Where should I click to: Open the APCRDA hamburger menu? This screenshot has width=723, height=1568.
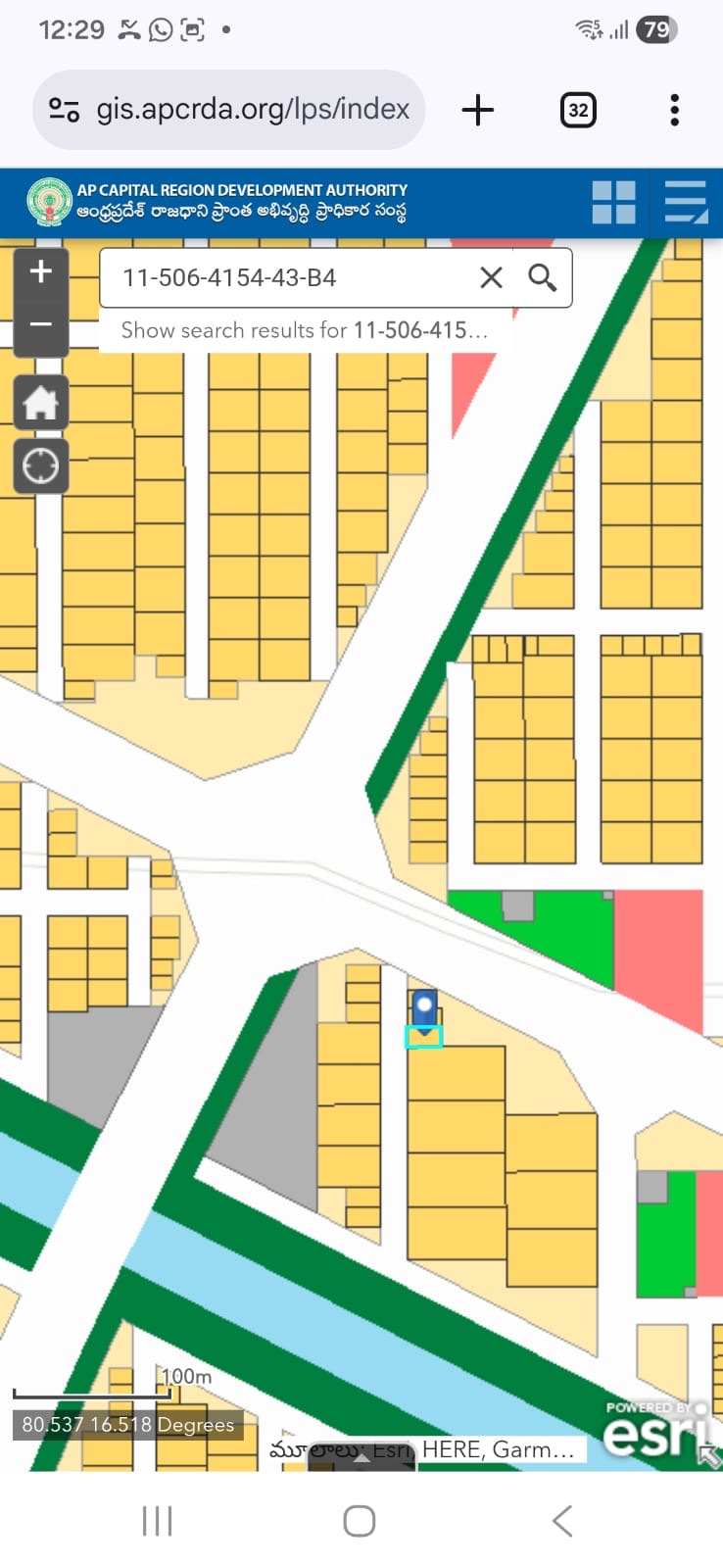pos(685,202)
